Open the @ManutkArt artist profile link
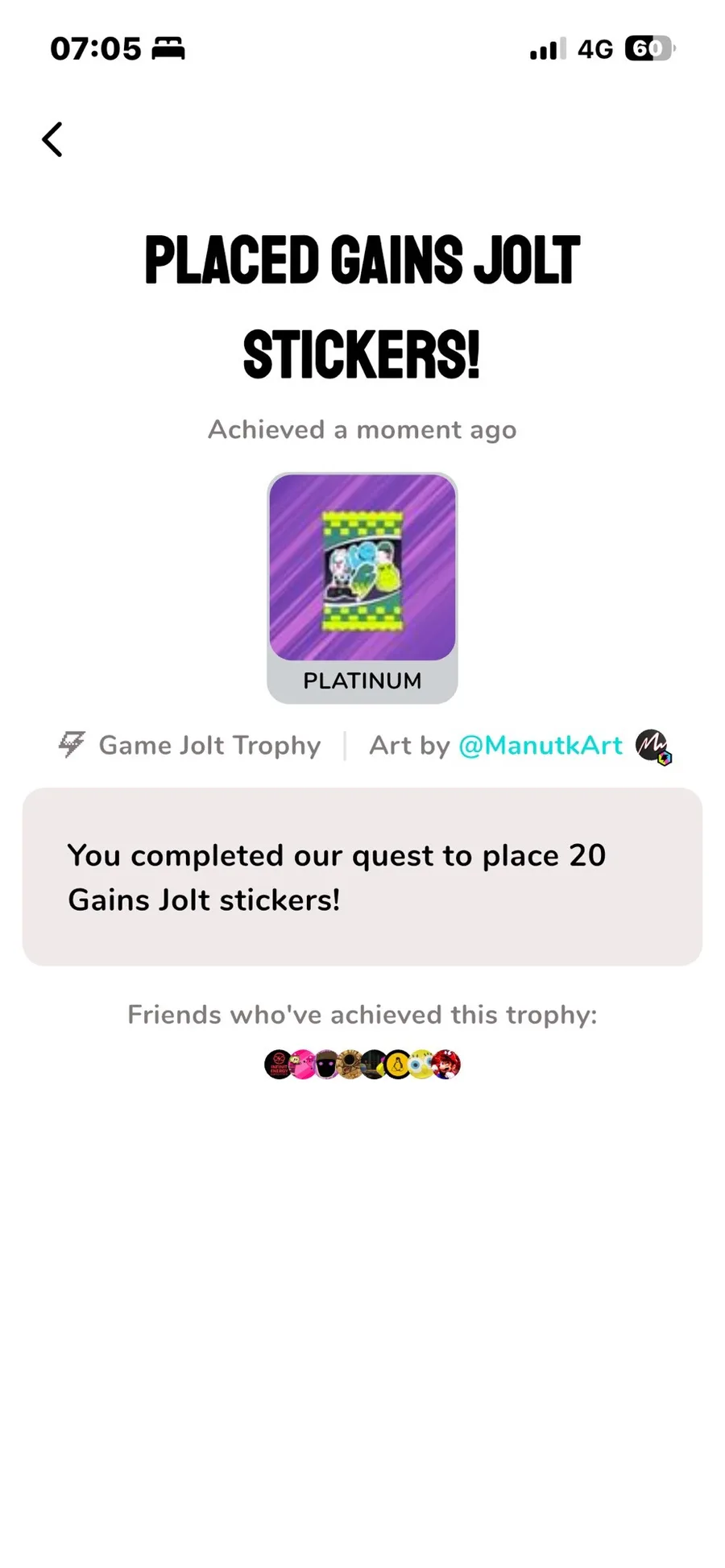 pos(541,745)
